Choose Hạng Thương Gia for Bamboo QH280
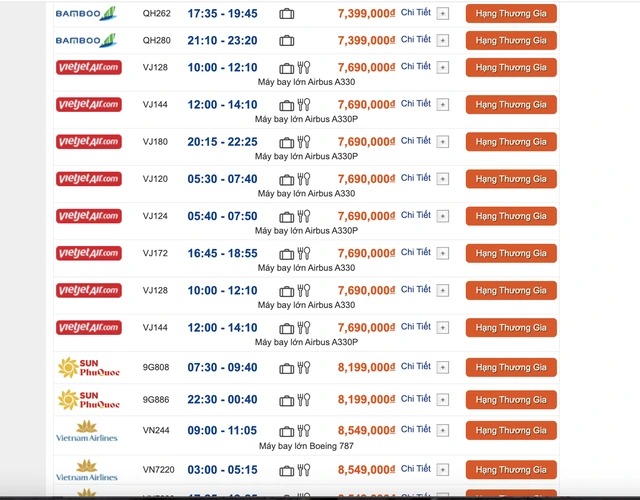The height and width of the screenshot is (500, 640). pyautogui.click(x=510, y=41)
